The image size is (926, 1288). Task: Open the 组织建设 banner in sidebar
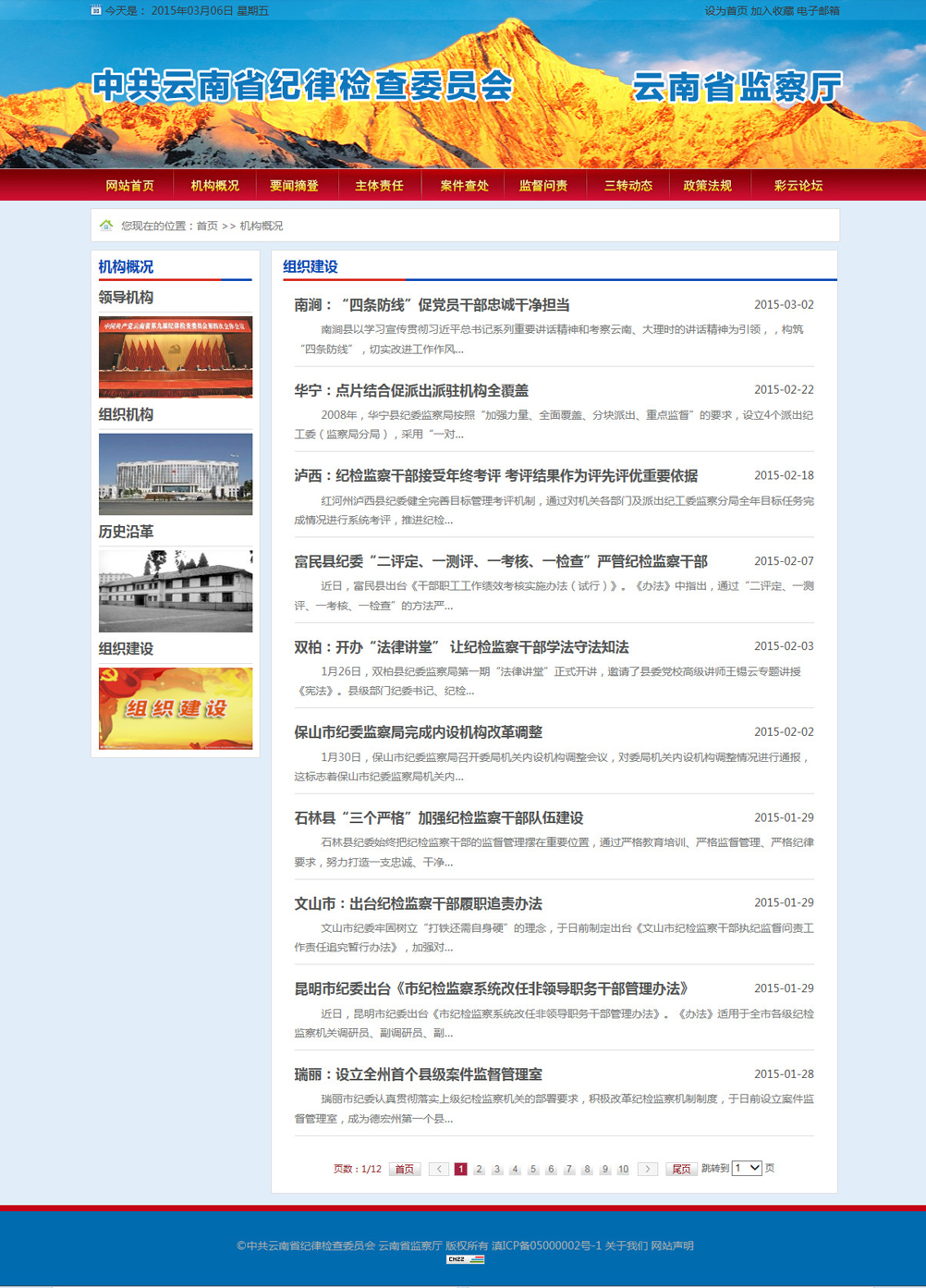tap(176, 708)
